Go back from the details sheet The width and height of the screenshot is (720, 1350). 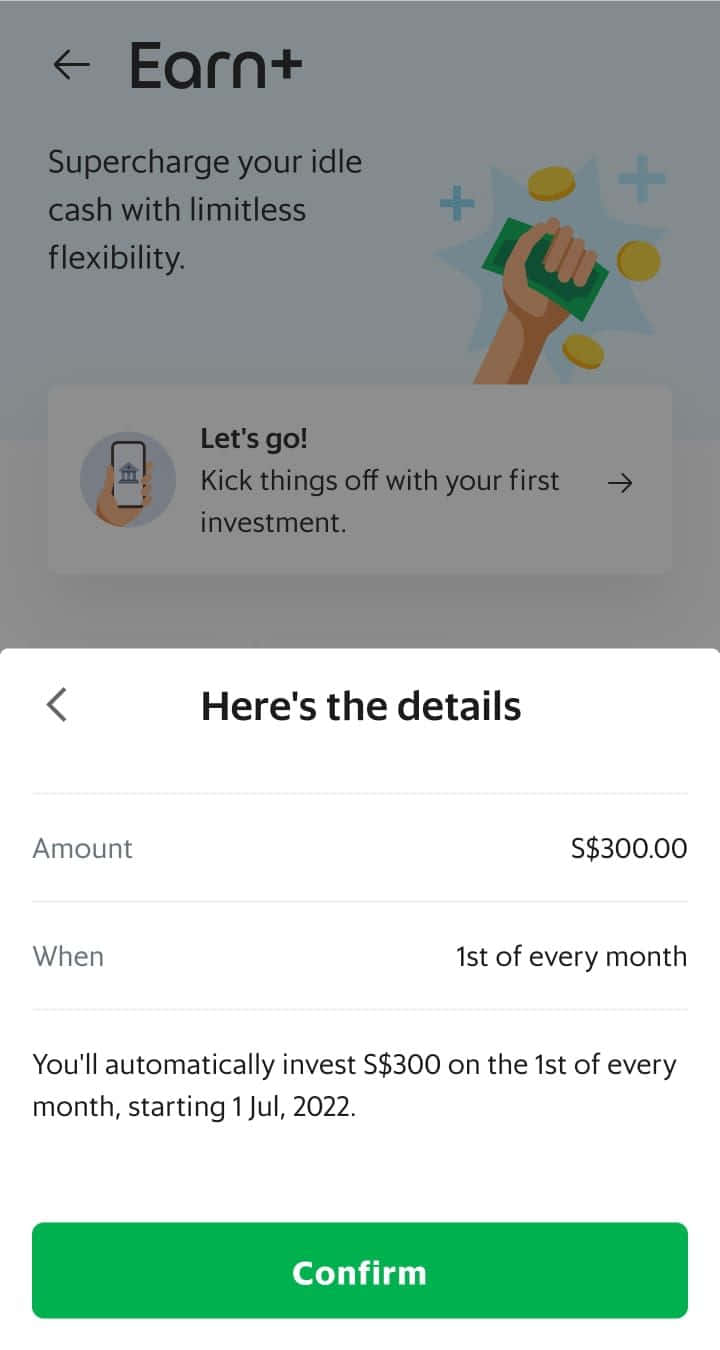coord(57,705)
